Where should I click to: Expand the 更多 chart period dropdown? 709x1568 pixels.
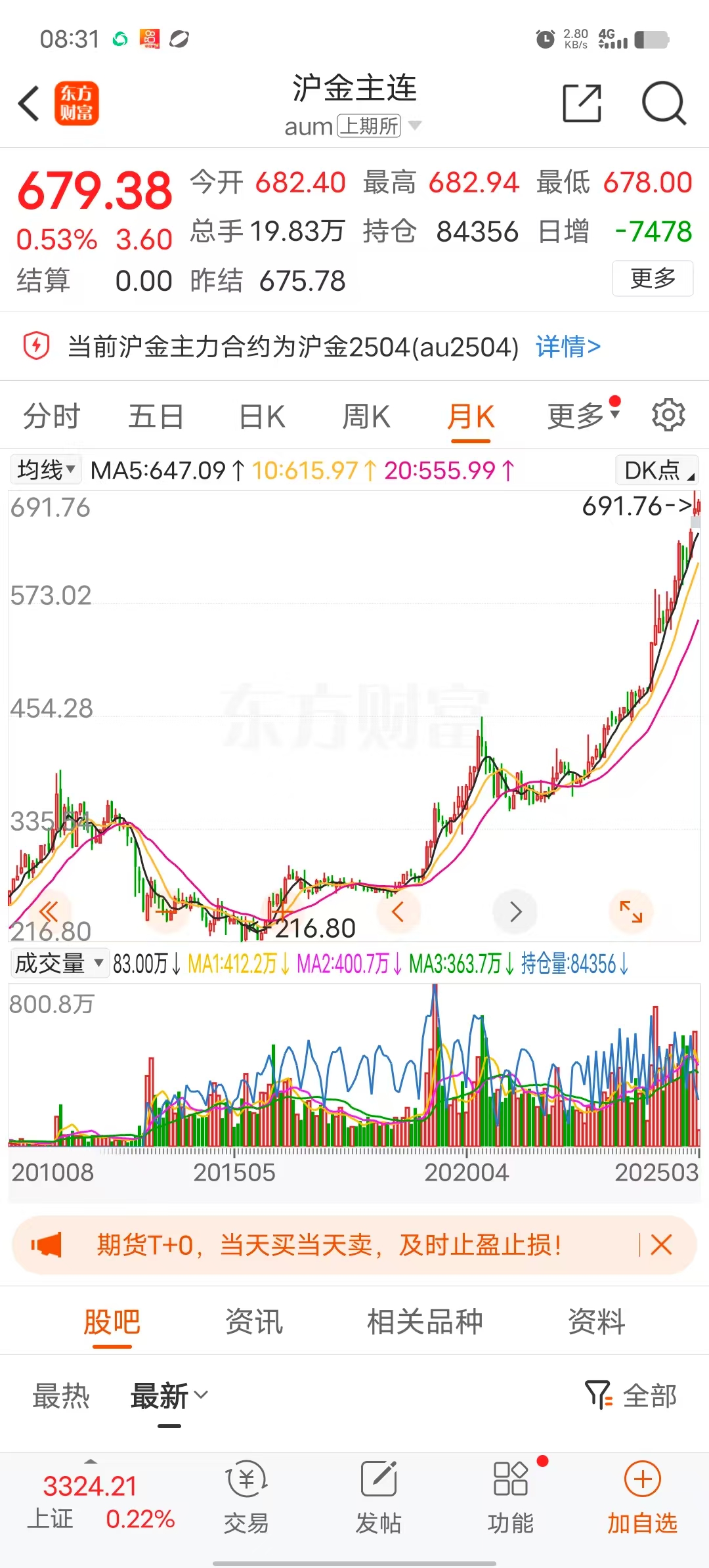tap(583, 415)
